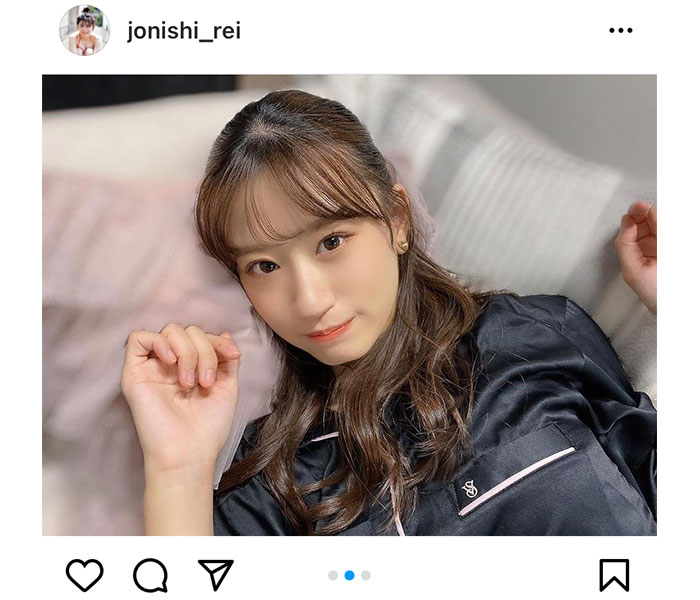Tap the carousel page indicator dots
The height and width of the screenshot is (600, 700).
click(x=349, y=575)
